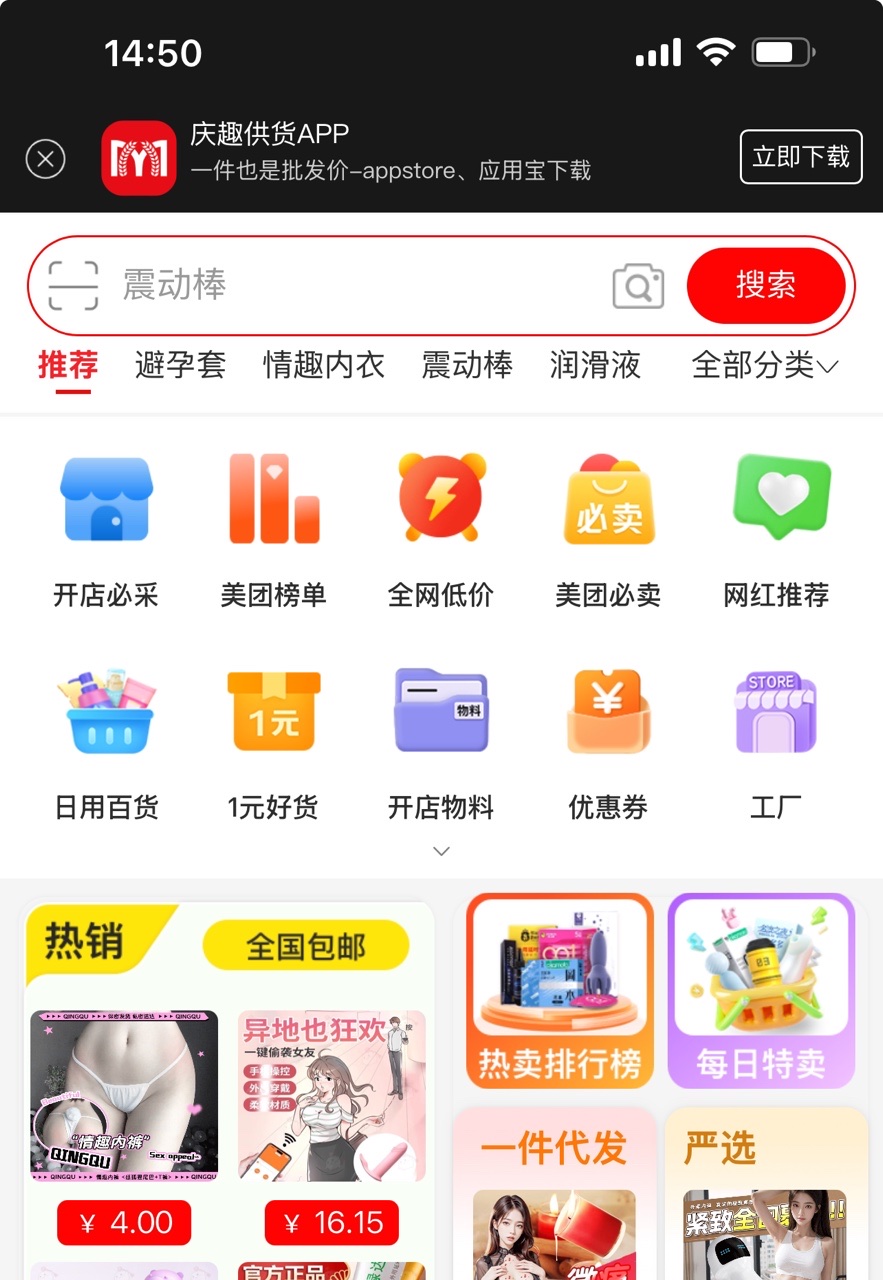Open 每日特卖 tile
The width and height of the screenshot is (883, 1280).
[761, 990]
